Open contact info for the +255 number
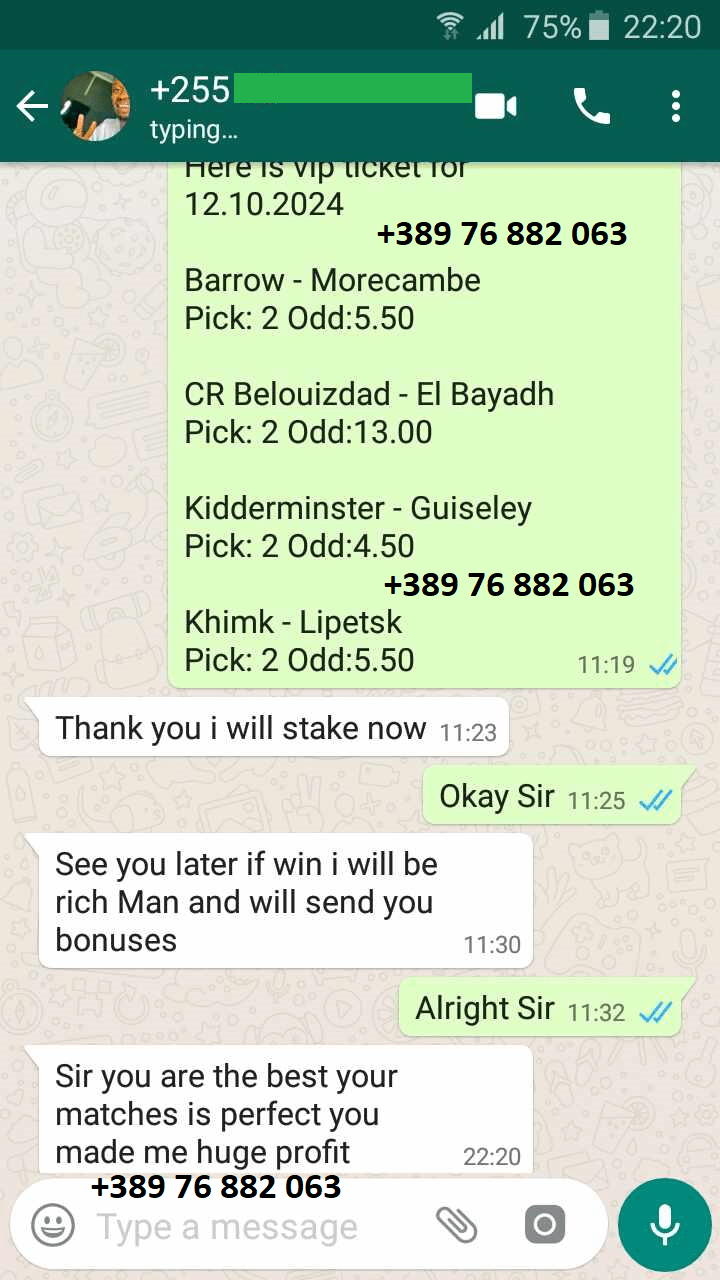 coord(300,106)
